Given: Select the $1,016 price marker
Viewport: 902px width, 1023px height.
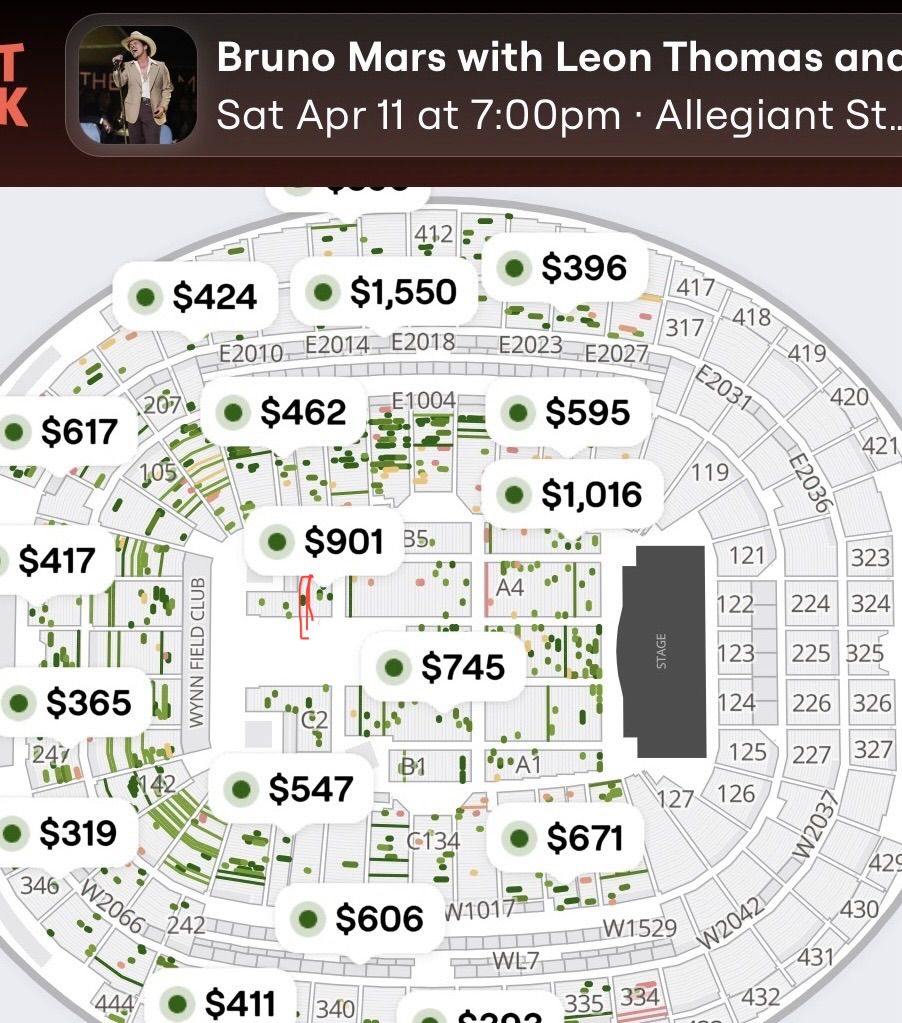Looking at the screenshot, I should pyautogui.click(x=576, y=493).
